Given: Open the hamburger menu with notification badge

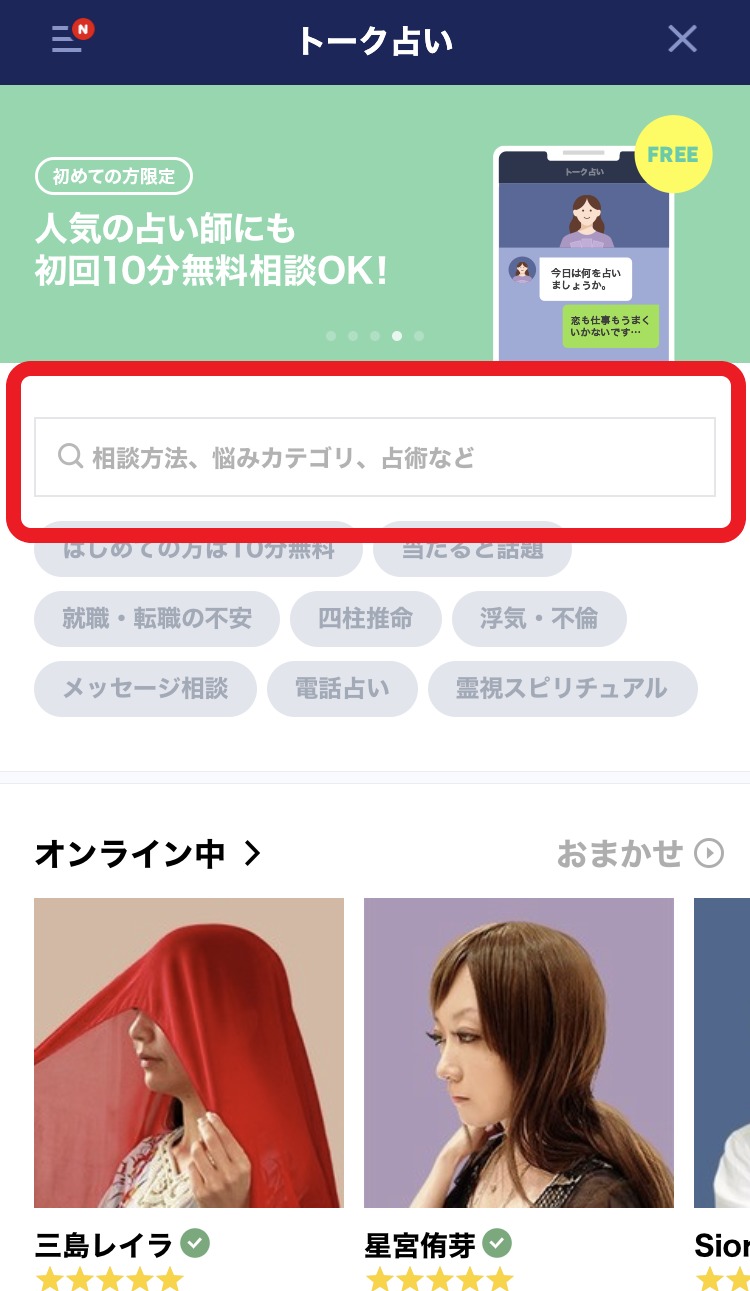Looking at the screenshot, I should tap(70, 39).
